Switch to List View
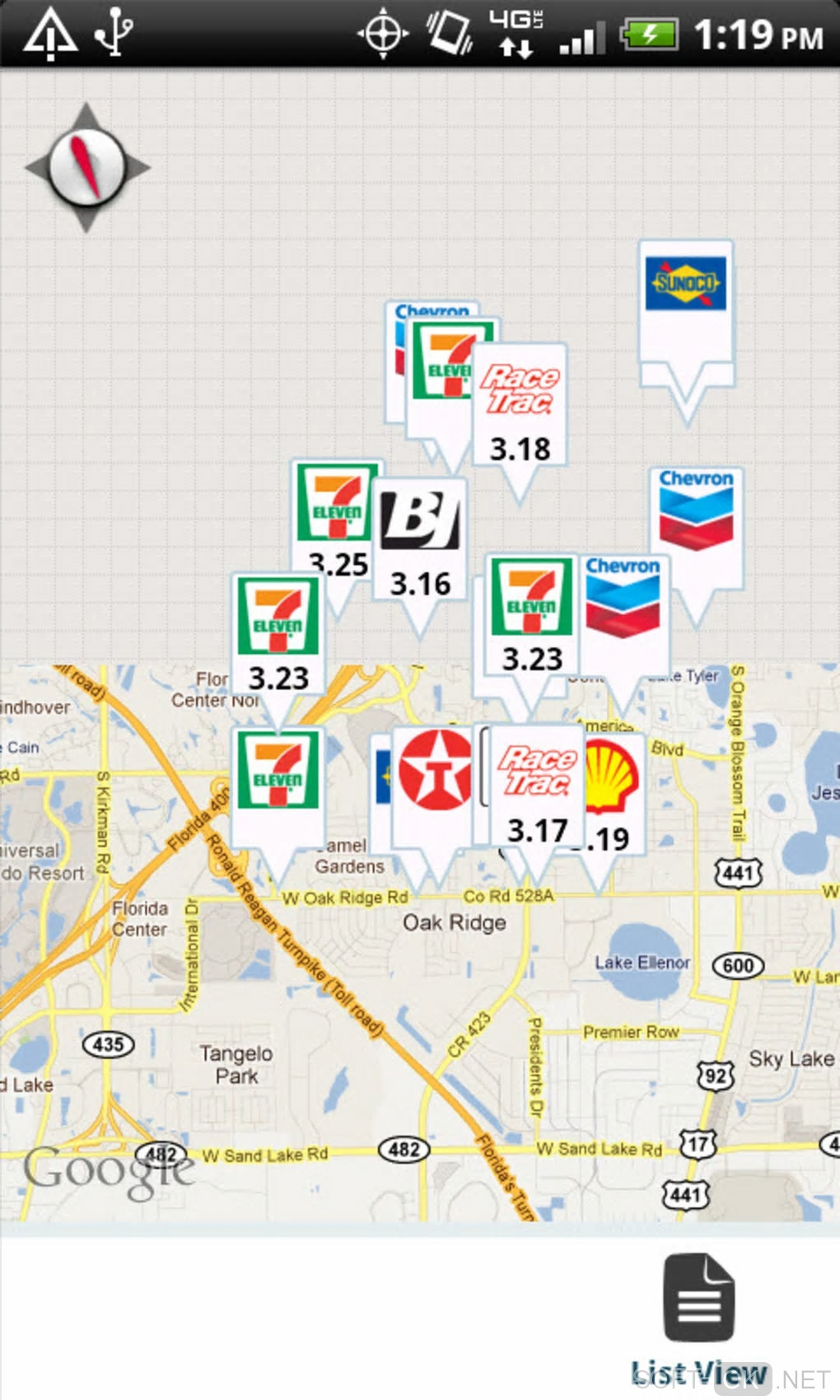The height and width of the screenshot is (1400, 840). tap(699, 1318)
